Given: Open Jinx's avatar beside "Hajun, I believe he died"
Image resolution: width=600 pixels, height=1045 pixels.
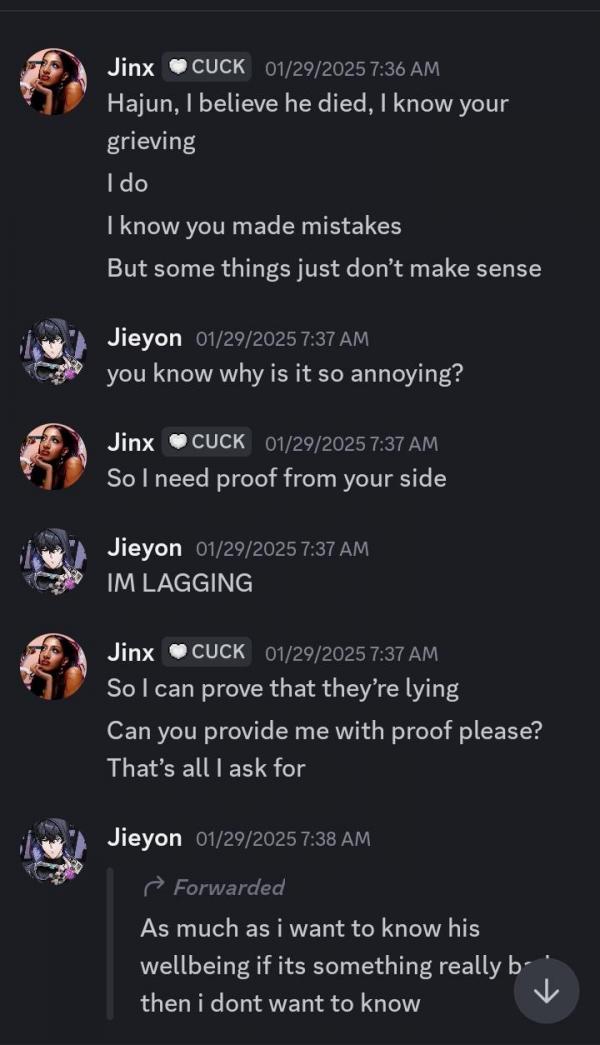Looking at the screenshot, I should [53, 82].
